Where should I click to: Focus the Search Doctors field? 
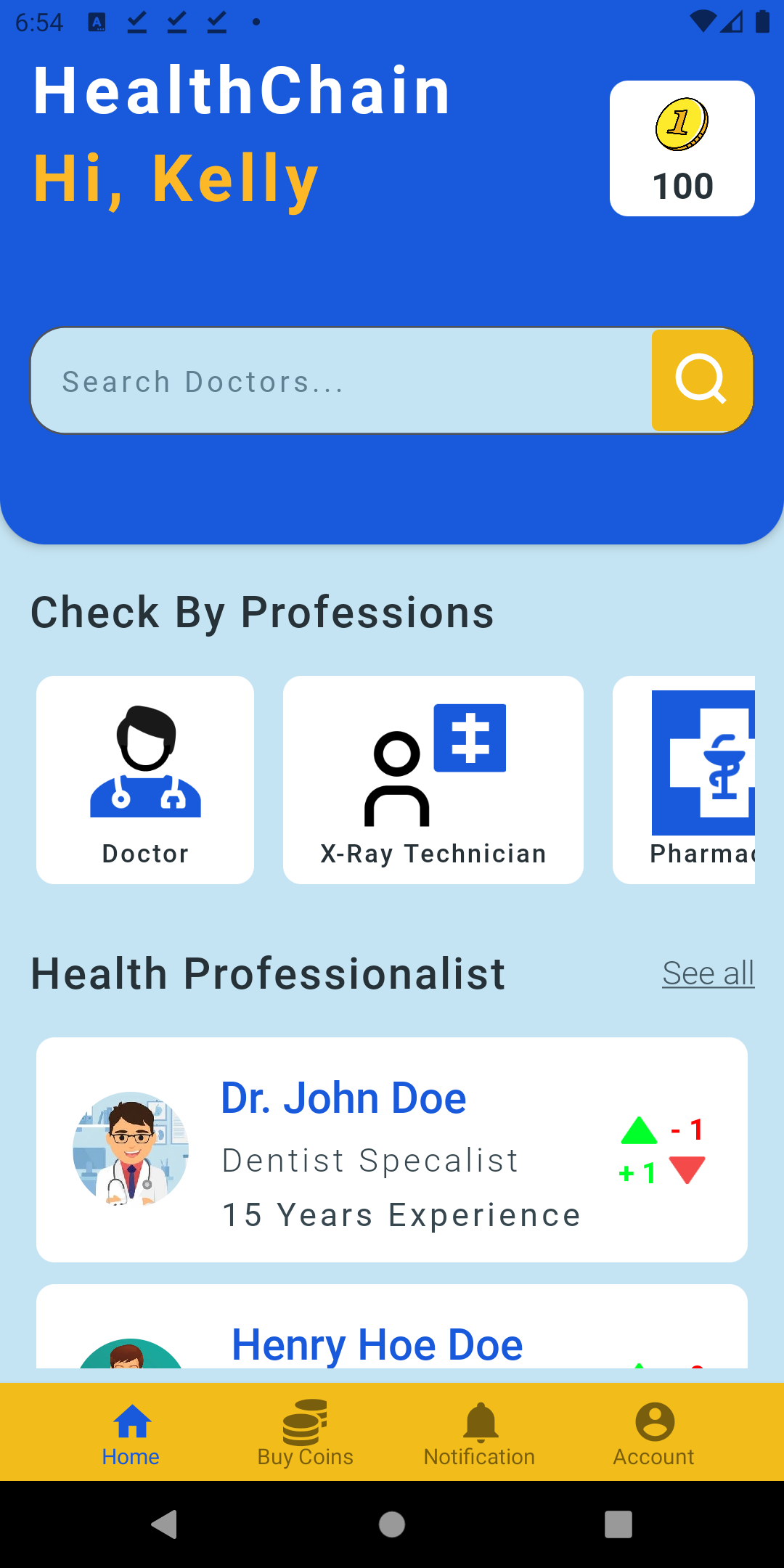point(341,380)
